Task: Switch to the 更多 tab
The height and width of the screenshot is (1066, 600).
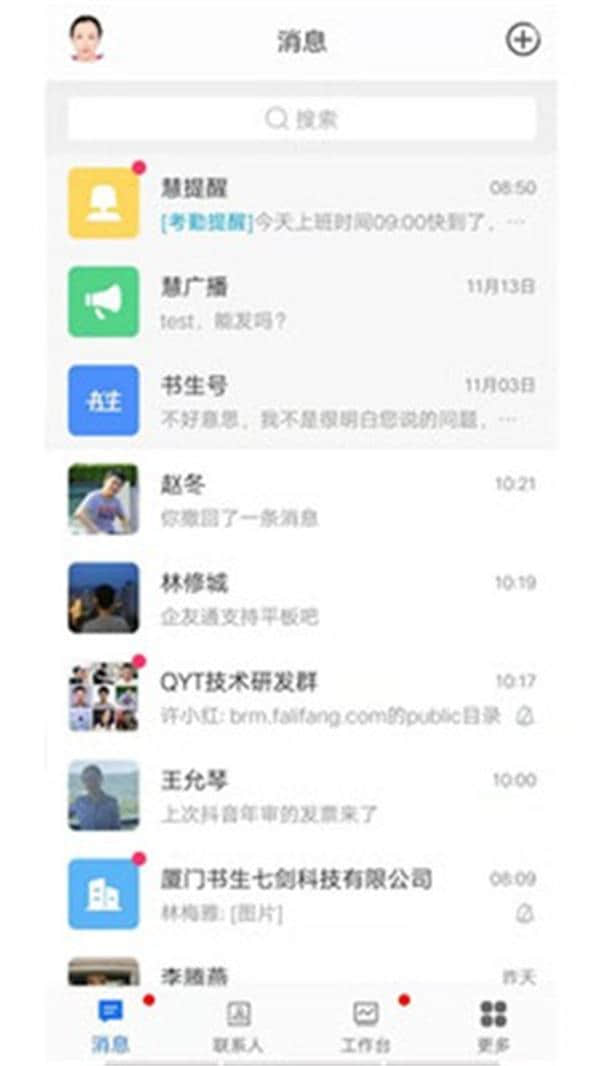Action: [x=493, y=1025]
